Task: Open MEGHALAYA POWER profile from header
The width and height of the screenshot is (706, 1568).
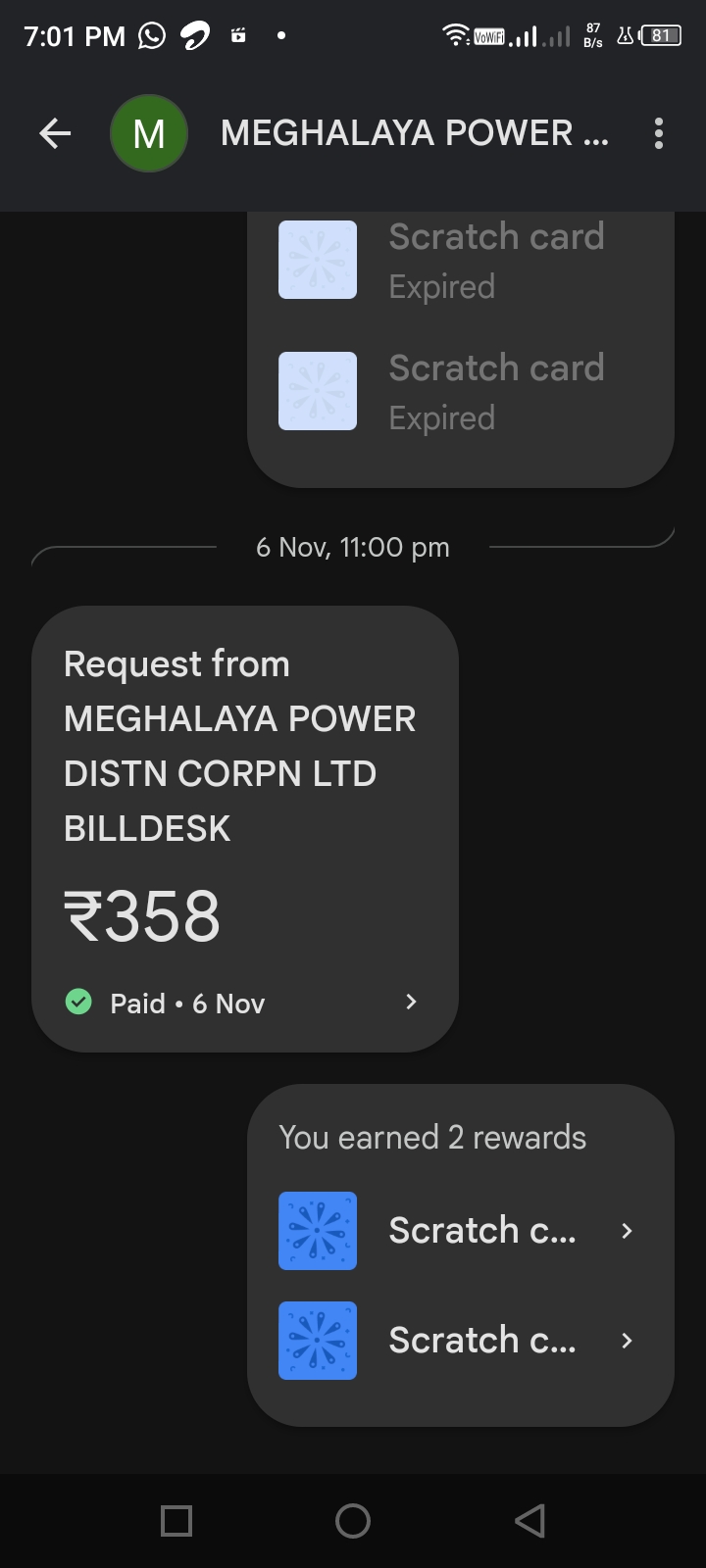Action: (x=414, y=133)
